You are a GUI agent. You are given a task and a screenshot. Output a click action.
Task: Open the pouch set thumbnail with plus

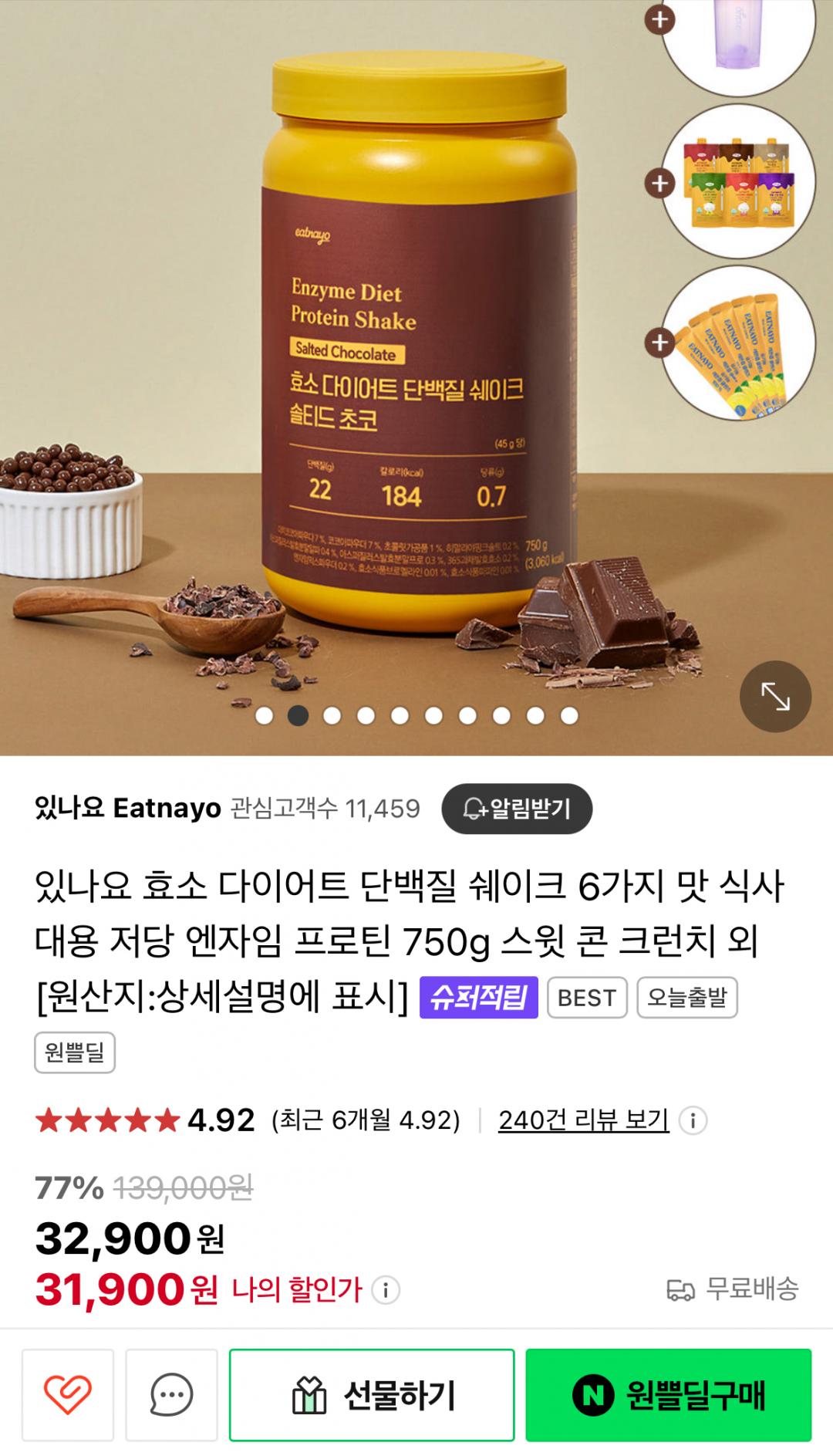737,182
